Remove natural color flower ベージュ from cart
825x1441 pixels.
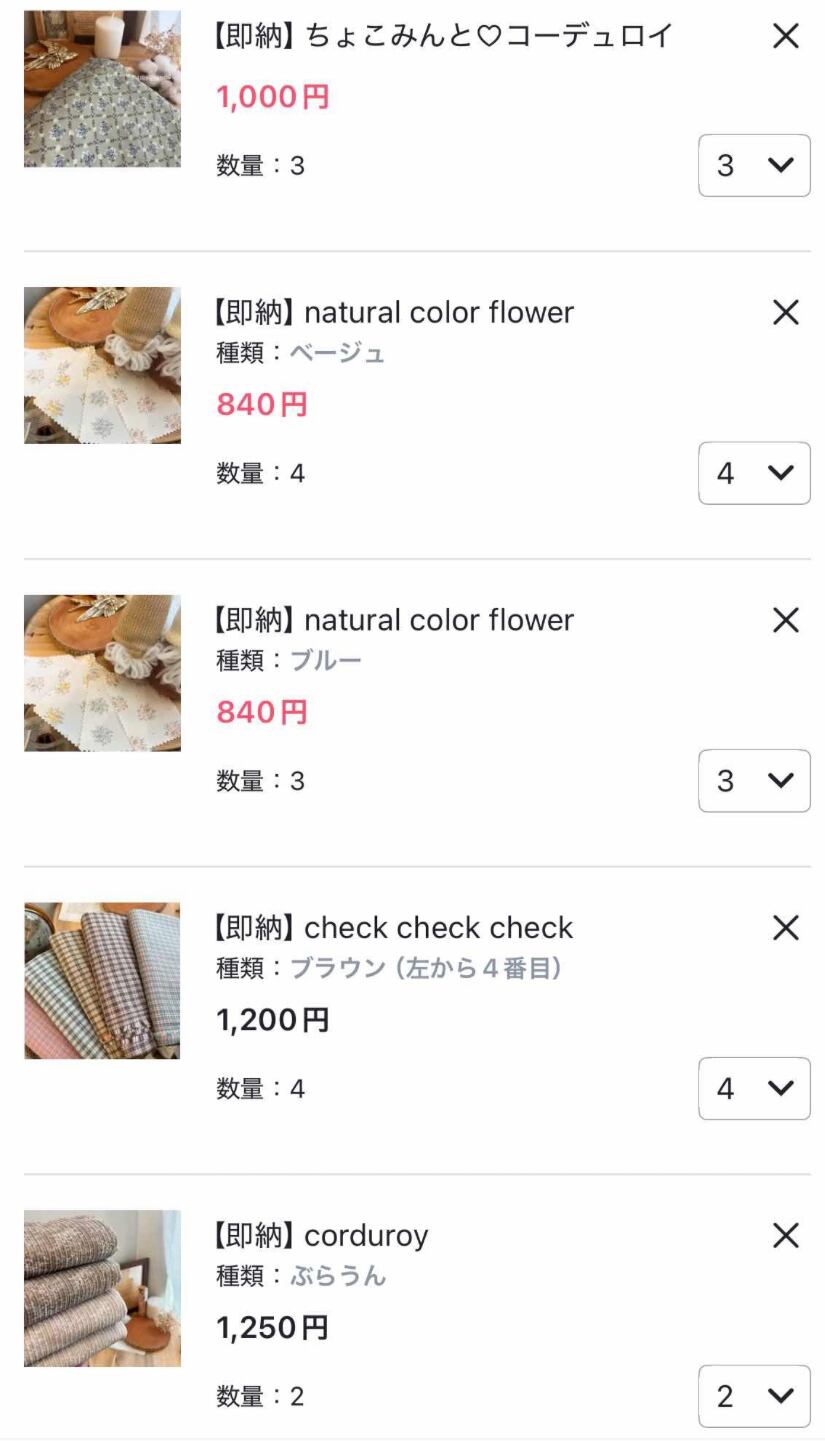(x=786, y=313)
